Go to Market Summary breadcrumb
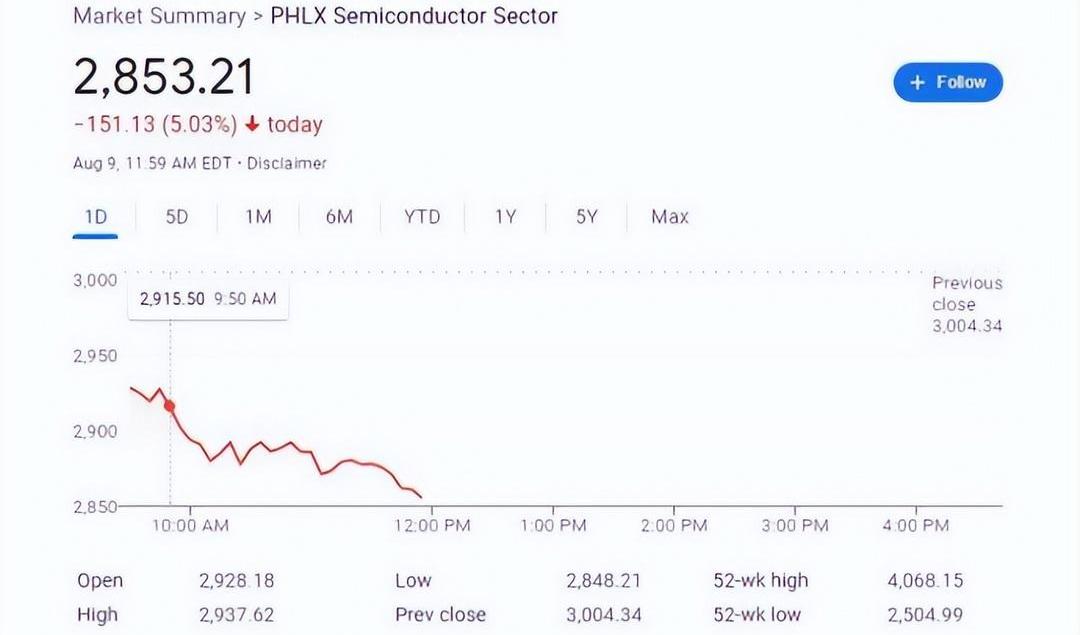 click(159, 16)
